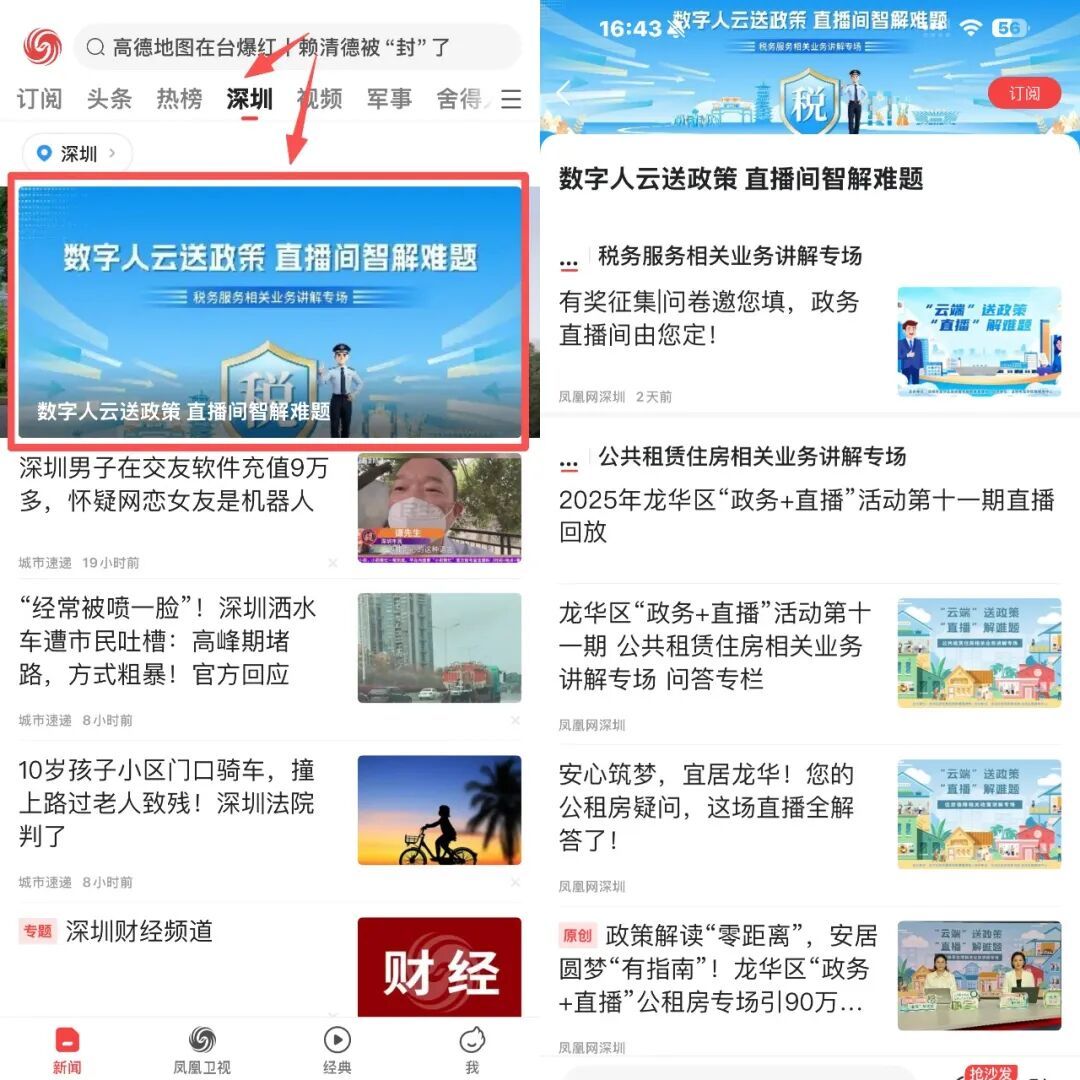Open the 我 profile tab
This screenshot has width=1080, height=1080.
pos(472,1050)
